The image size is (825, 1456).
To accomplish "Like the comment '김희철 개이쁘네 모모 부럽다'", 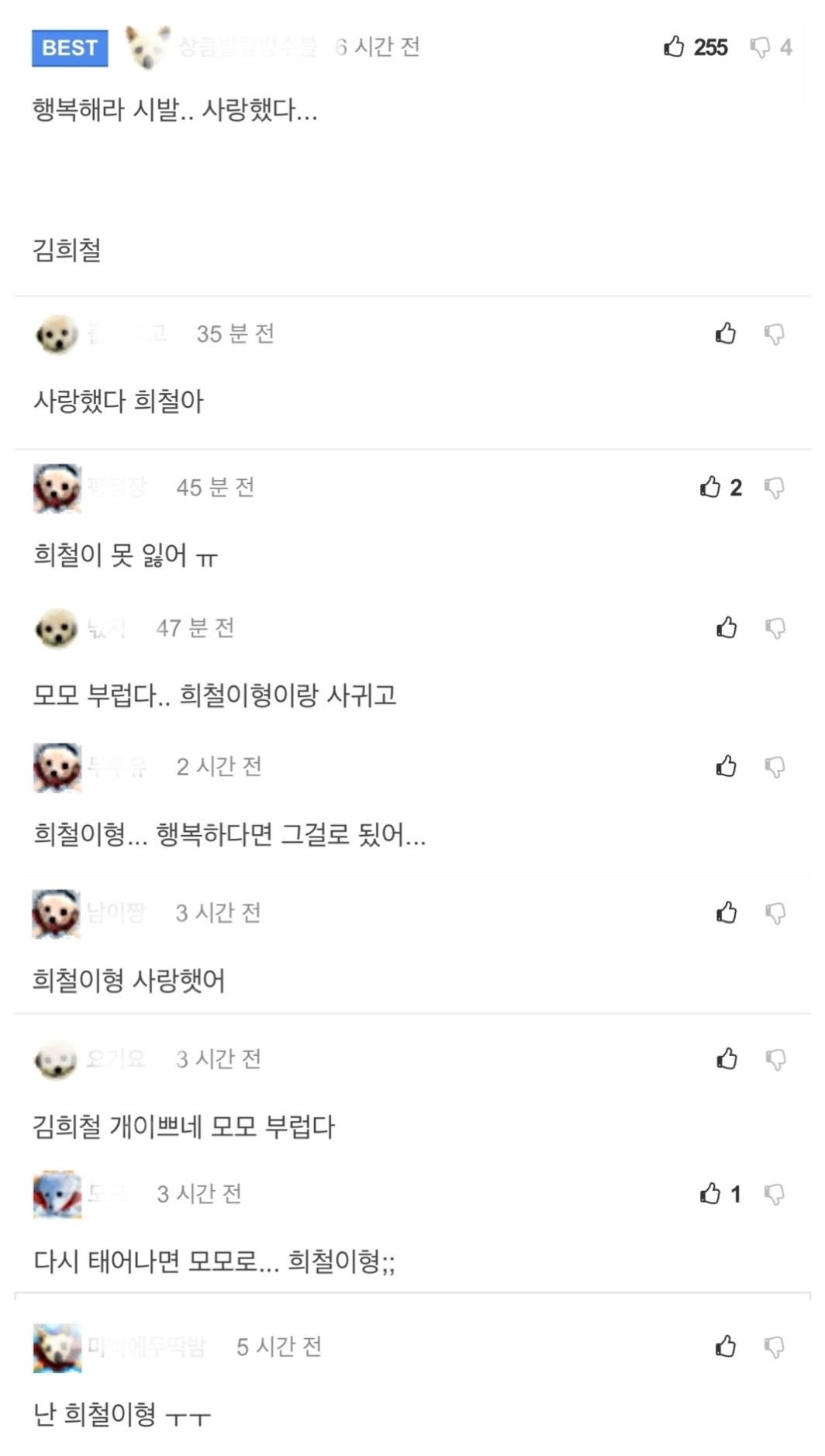I will 726,1058.
